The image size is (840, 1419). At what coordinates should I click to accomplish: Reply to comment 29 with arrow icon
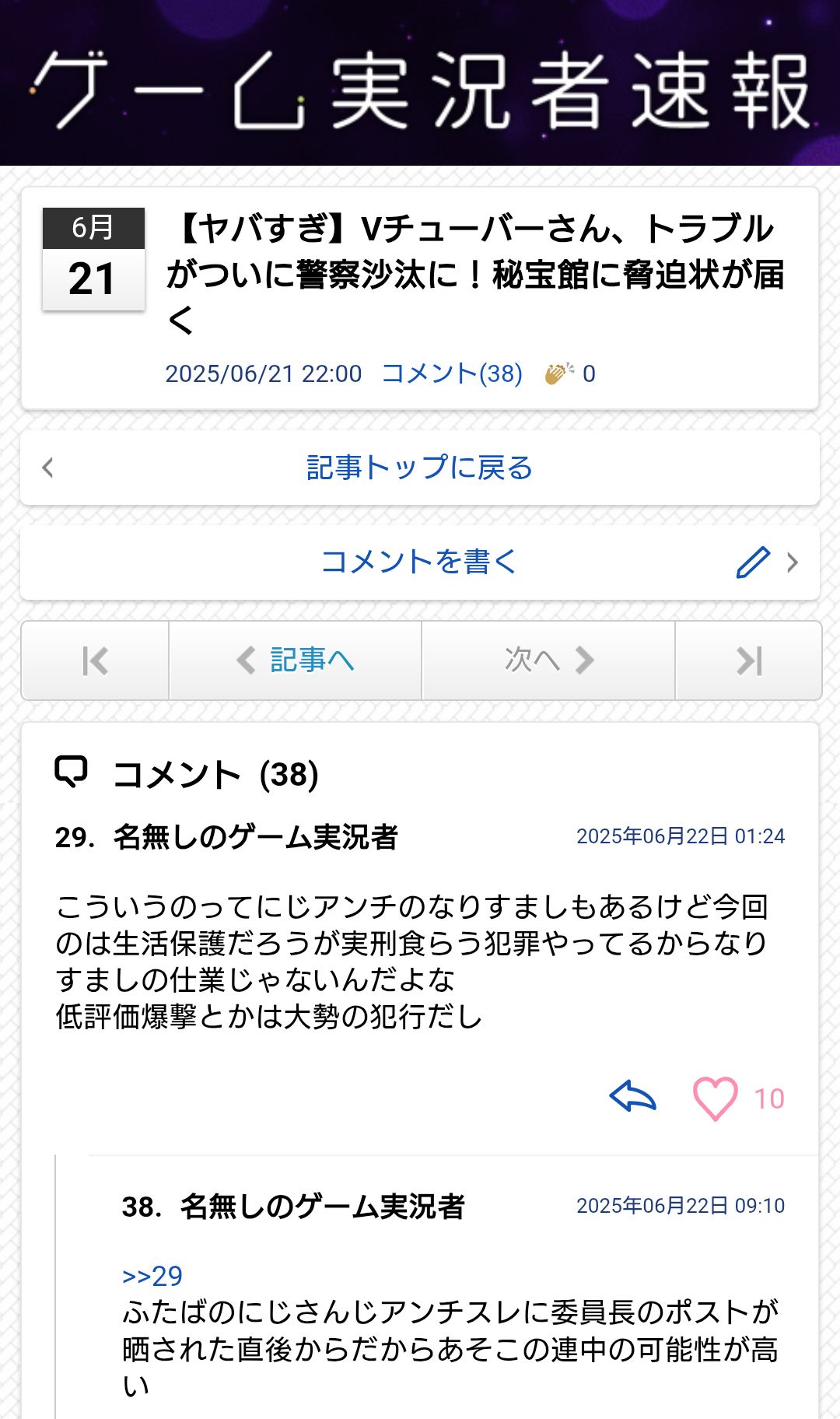pos(633,1098)
